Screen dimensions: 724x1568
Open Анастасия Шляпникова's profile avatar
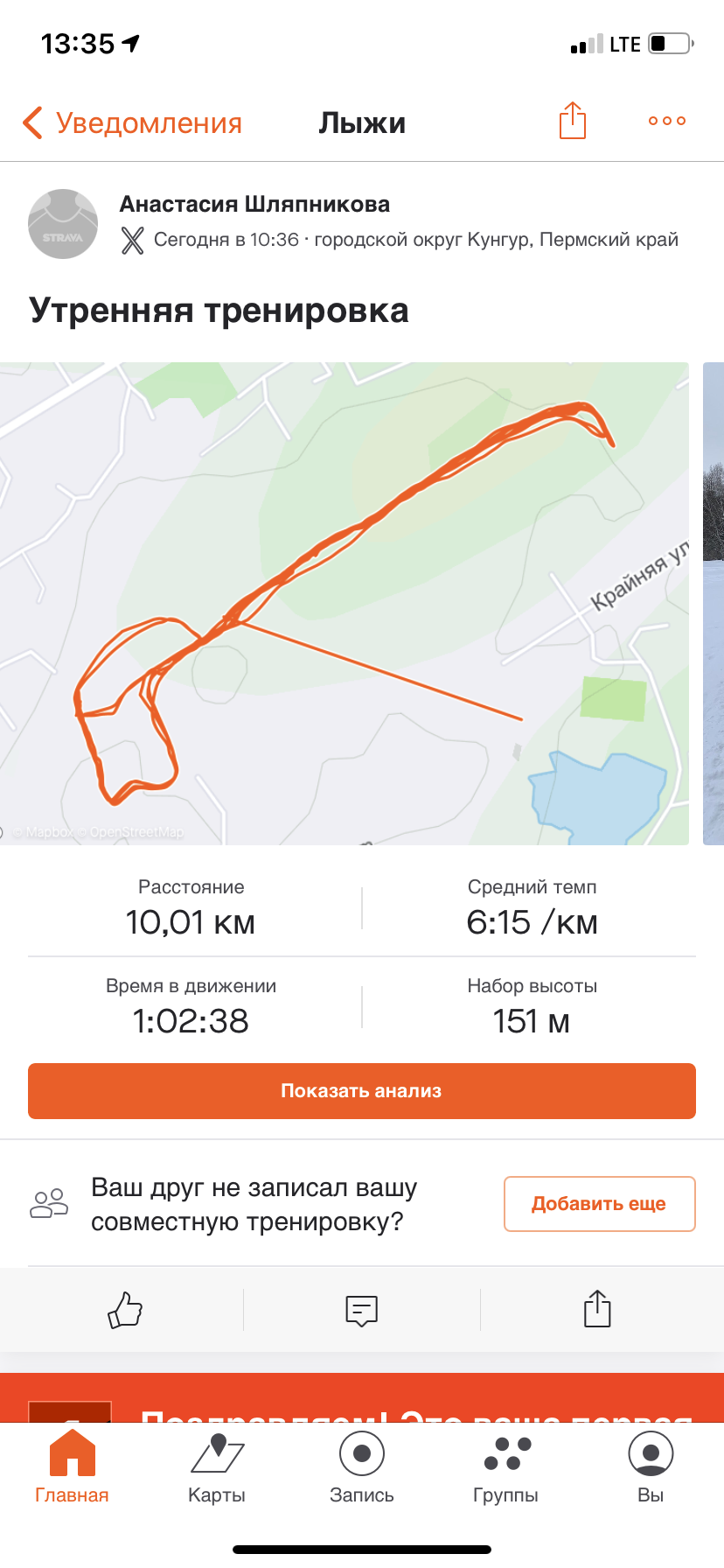coord(63,224)
